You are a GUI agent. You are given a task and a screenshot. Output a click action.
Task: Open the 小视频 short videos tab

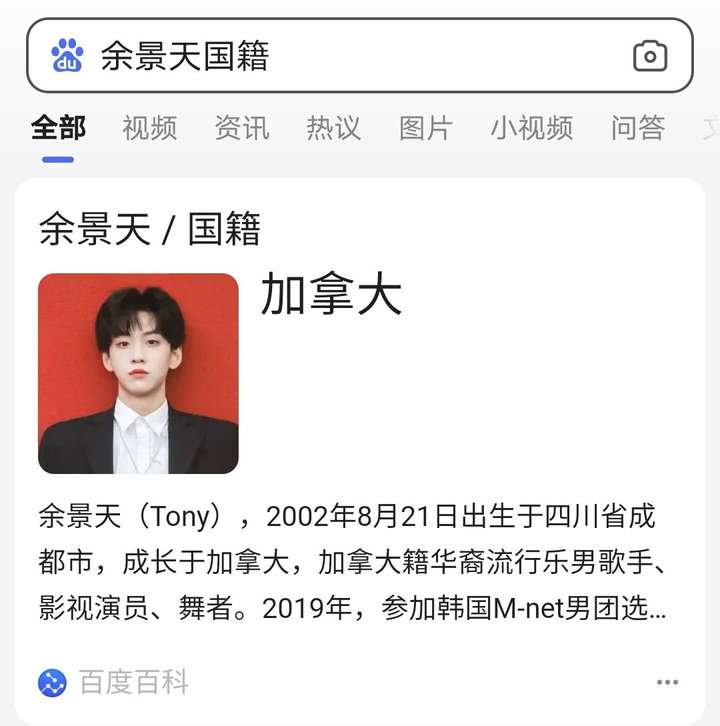pos(533,127)
